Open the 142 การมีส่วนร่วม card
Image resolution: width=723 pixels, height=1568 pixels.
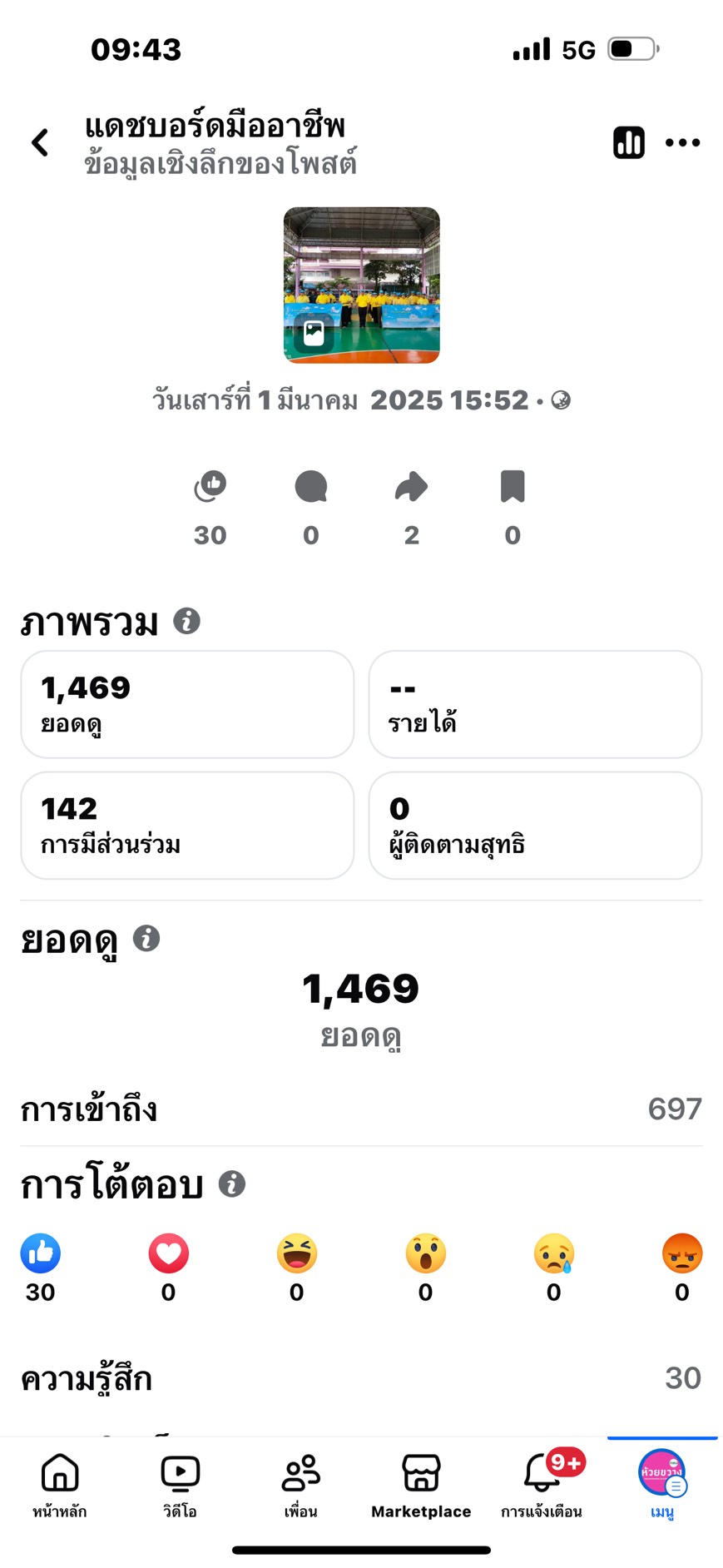(x=187, y=825)
